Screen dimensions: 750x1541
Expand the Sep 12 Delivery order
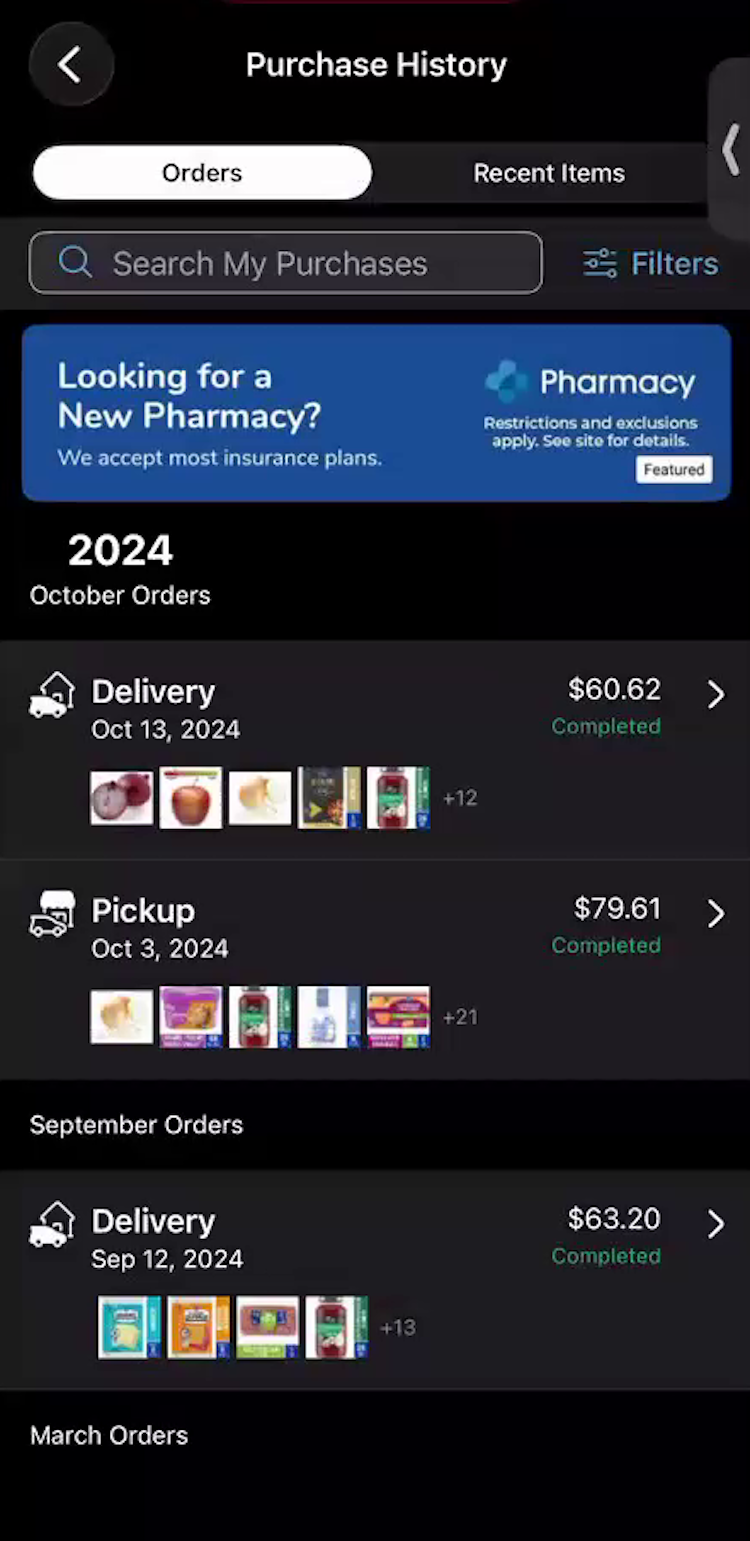pyautogui.click(x=716, y=1224)
